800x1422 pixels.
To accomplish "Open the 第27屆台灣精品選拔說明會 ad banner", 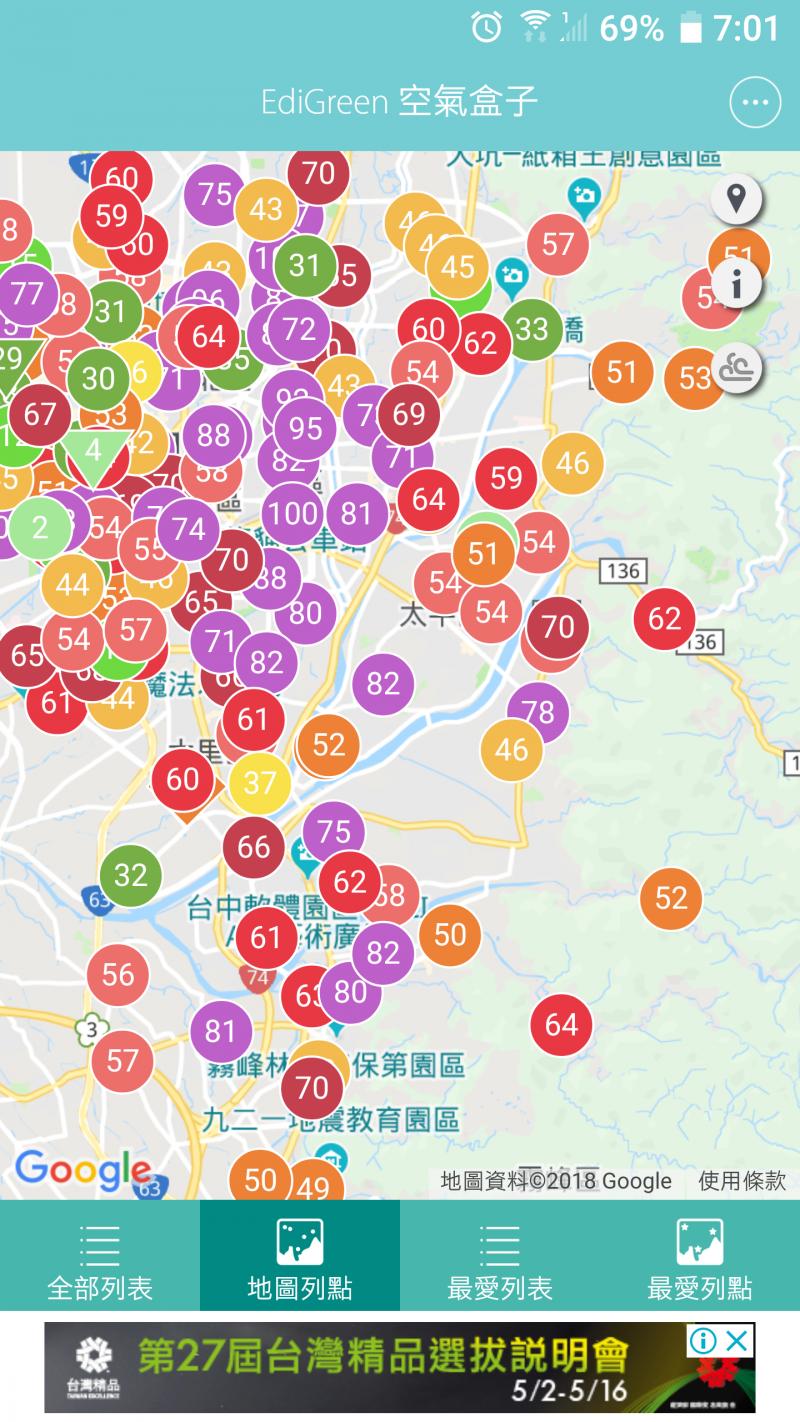I will [x=380, y=1368].
